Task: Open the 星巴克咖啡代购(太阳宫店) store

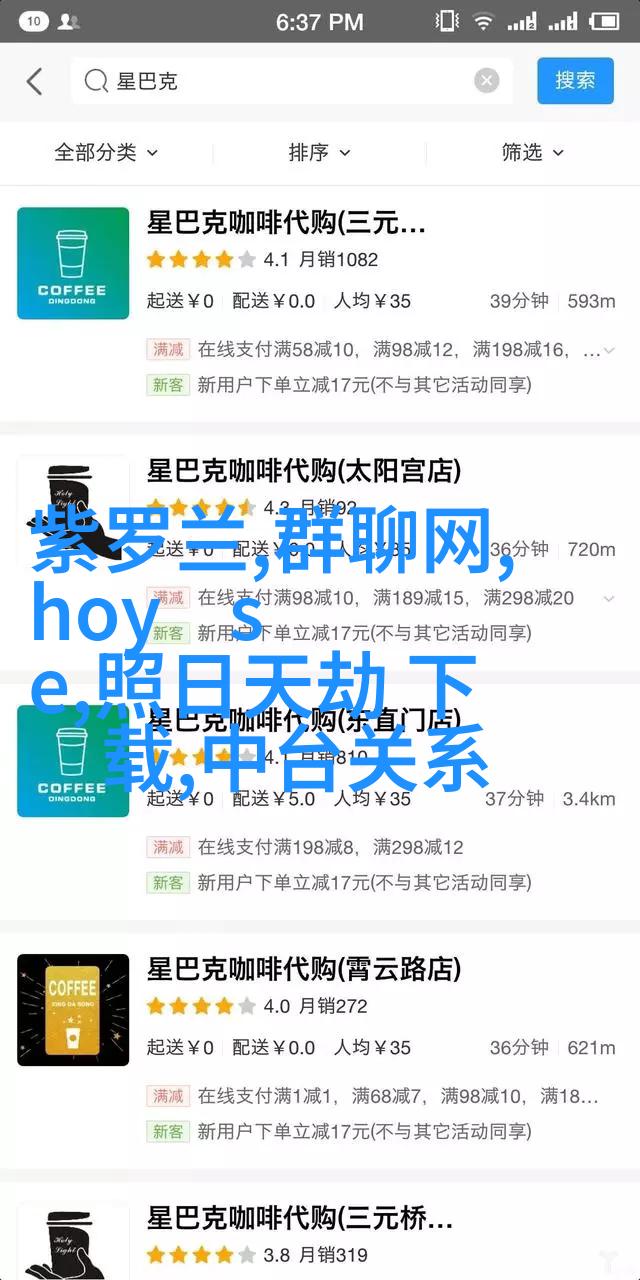Action: [320, 552]
